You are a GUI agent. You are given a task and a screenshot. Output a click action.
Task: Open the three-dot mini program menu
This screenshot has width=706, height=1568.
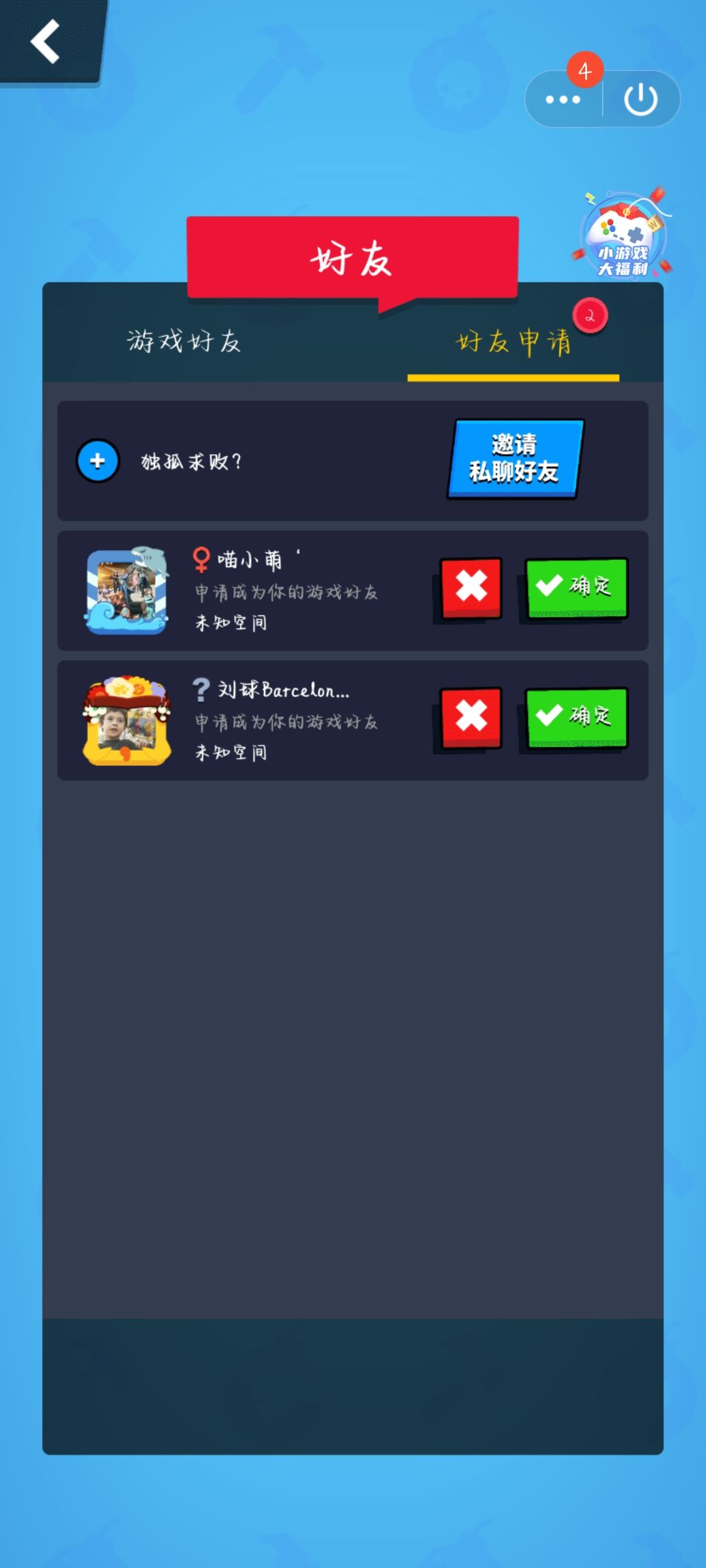(563, 99)
